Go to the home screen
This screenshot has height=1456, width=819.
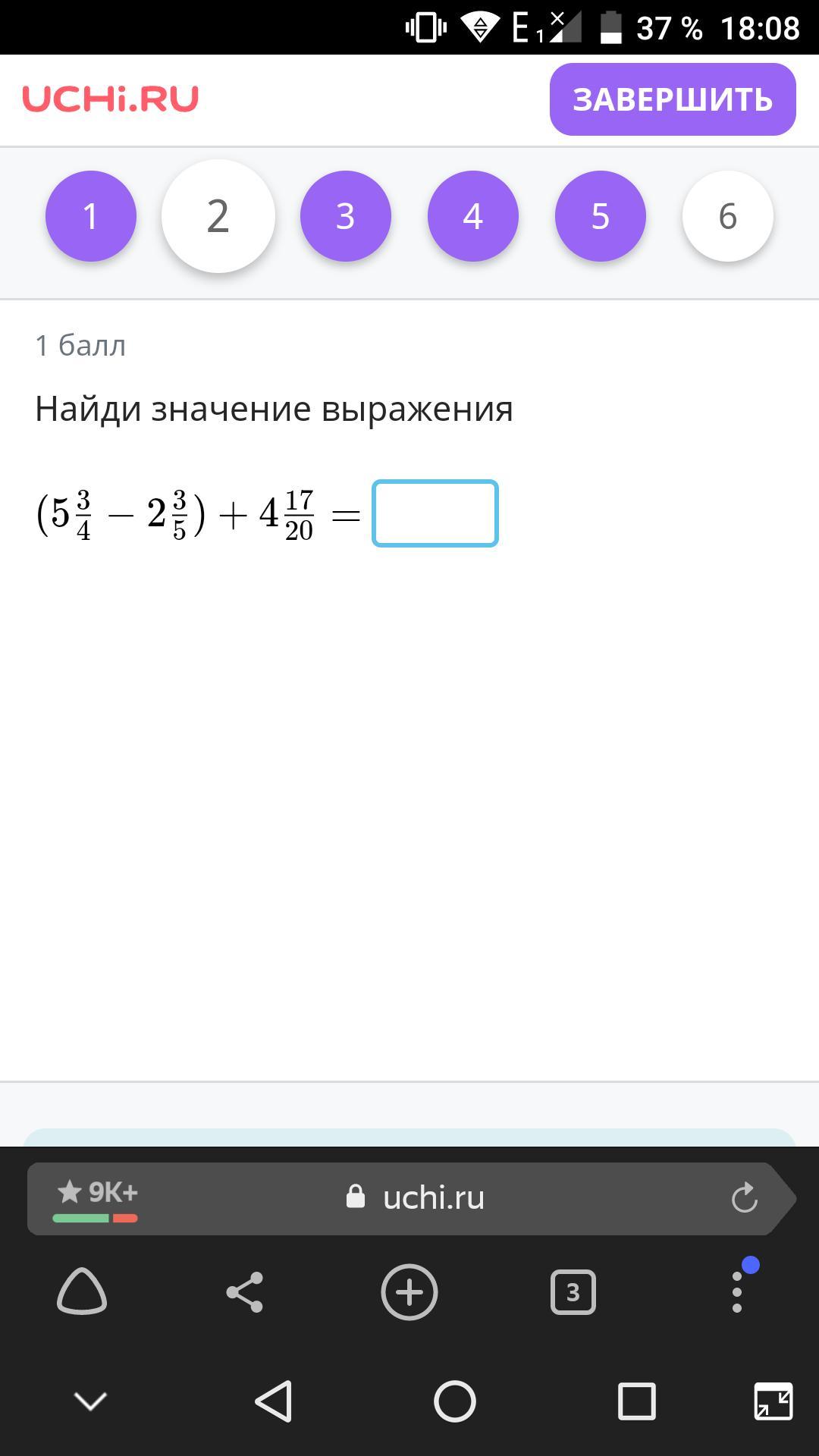pos(455,1401)
